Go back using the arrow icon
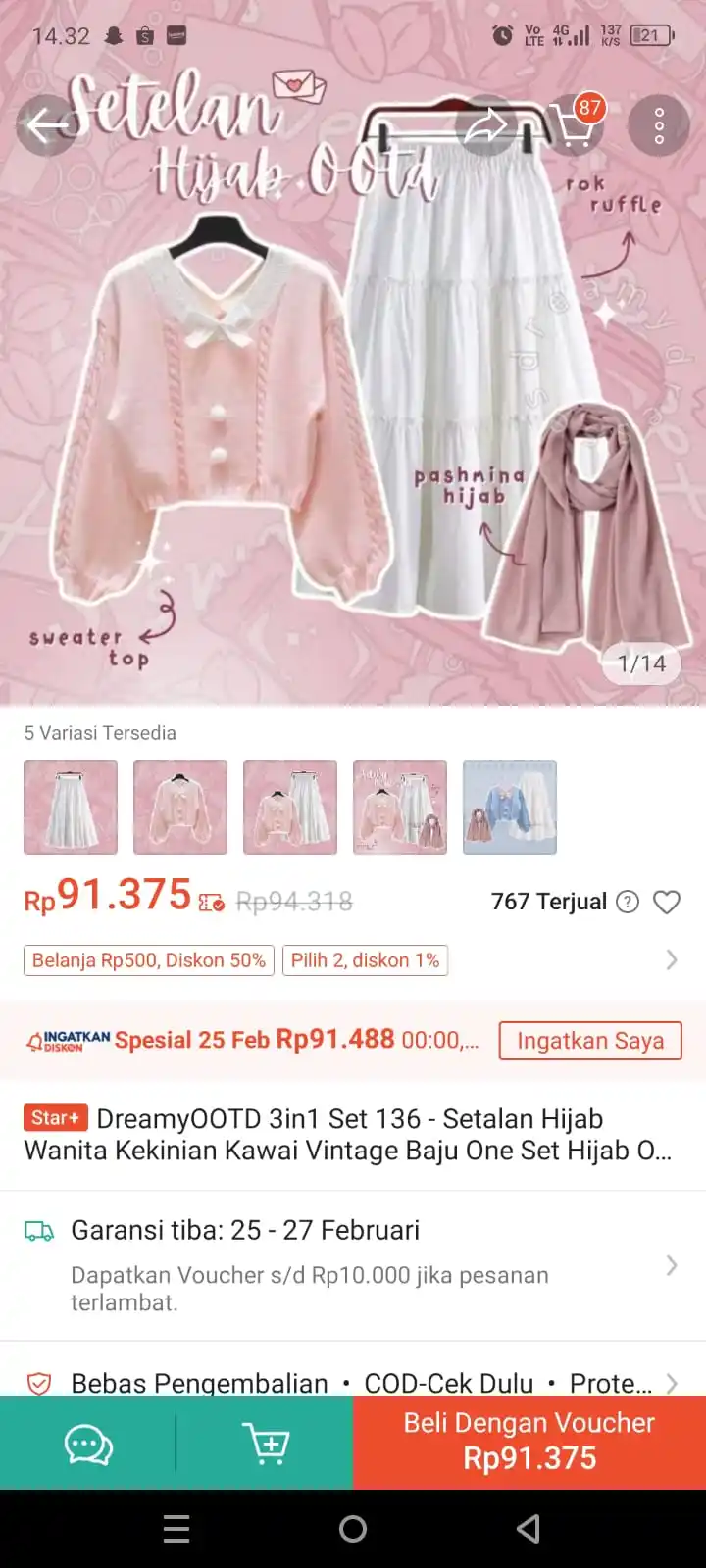The image size is (706, 1568). [46, 126]
